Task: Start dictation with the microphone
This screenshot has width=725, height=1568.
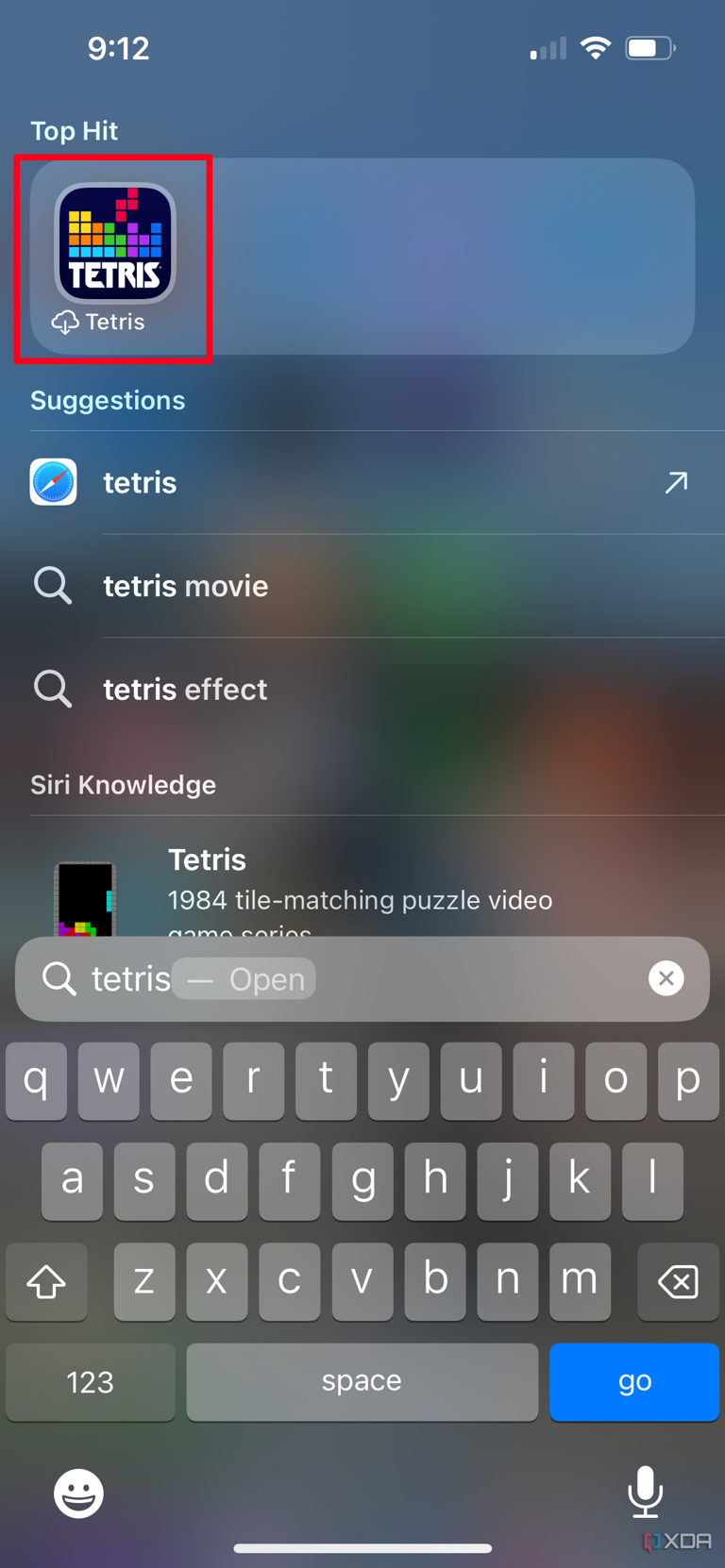Action: (x=646, y=1492)
